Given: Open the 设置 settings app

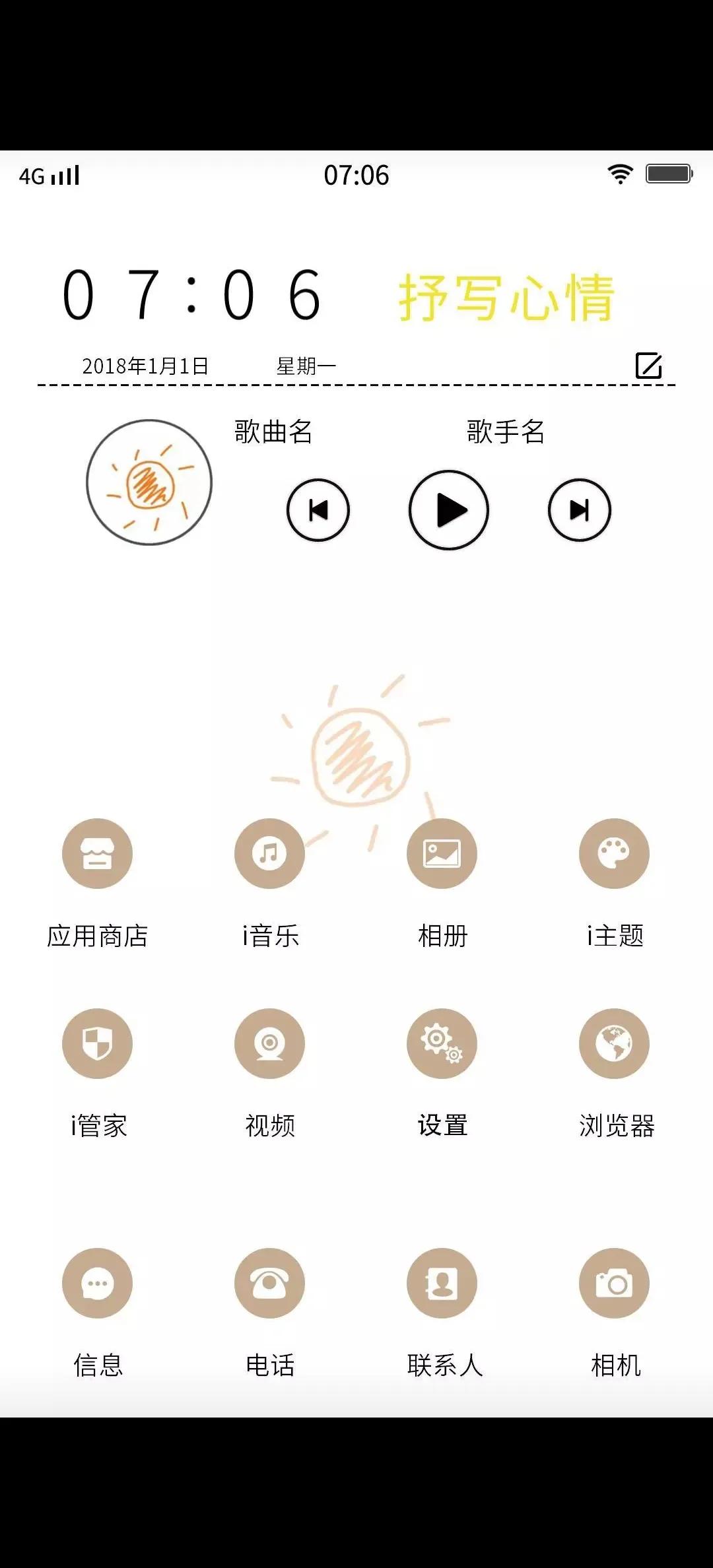Looking at the screenshot, I should point(441,1043).
